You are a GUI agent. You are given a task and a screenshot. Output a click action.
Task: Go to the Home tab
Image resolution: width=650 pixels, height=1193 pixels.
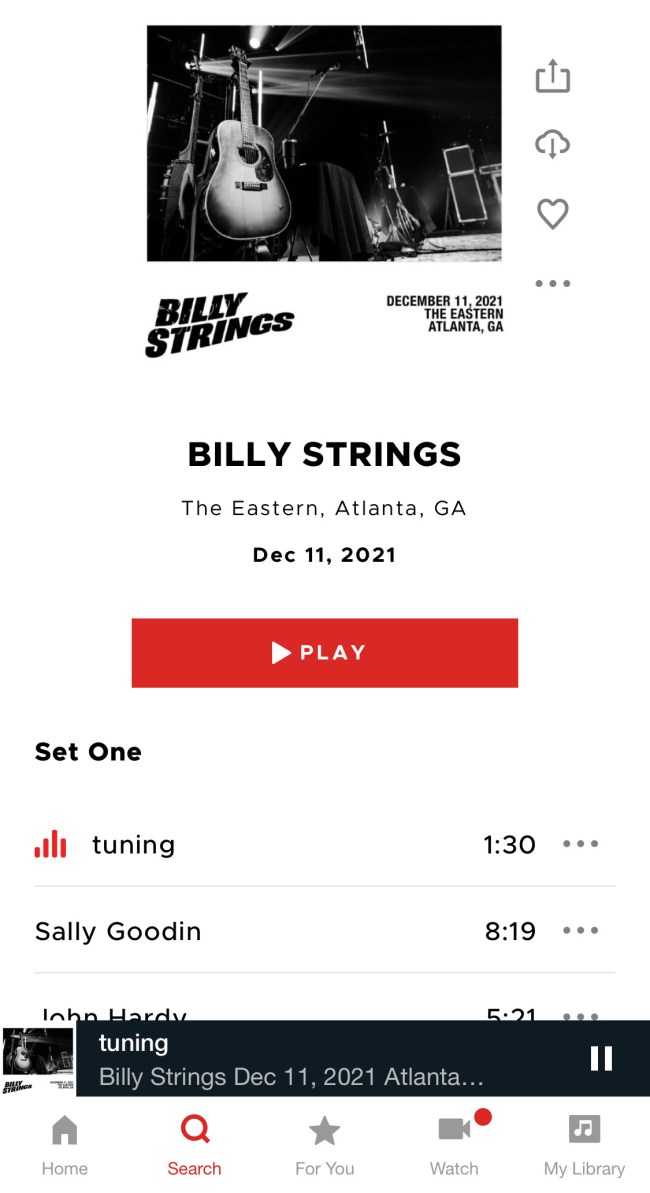click(x=64, y=1145)
